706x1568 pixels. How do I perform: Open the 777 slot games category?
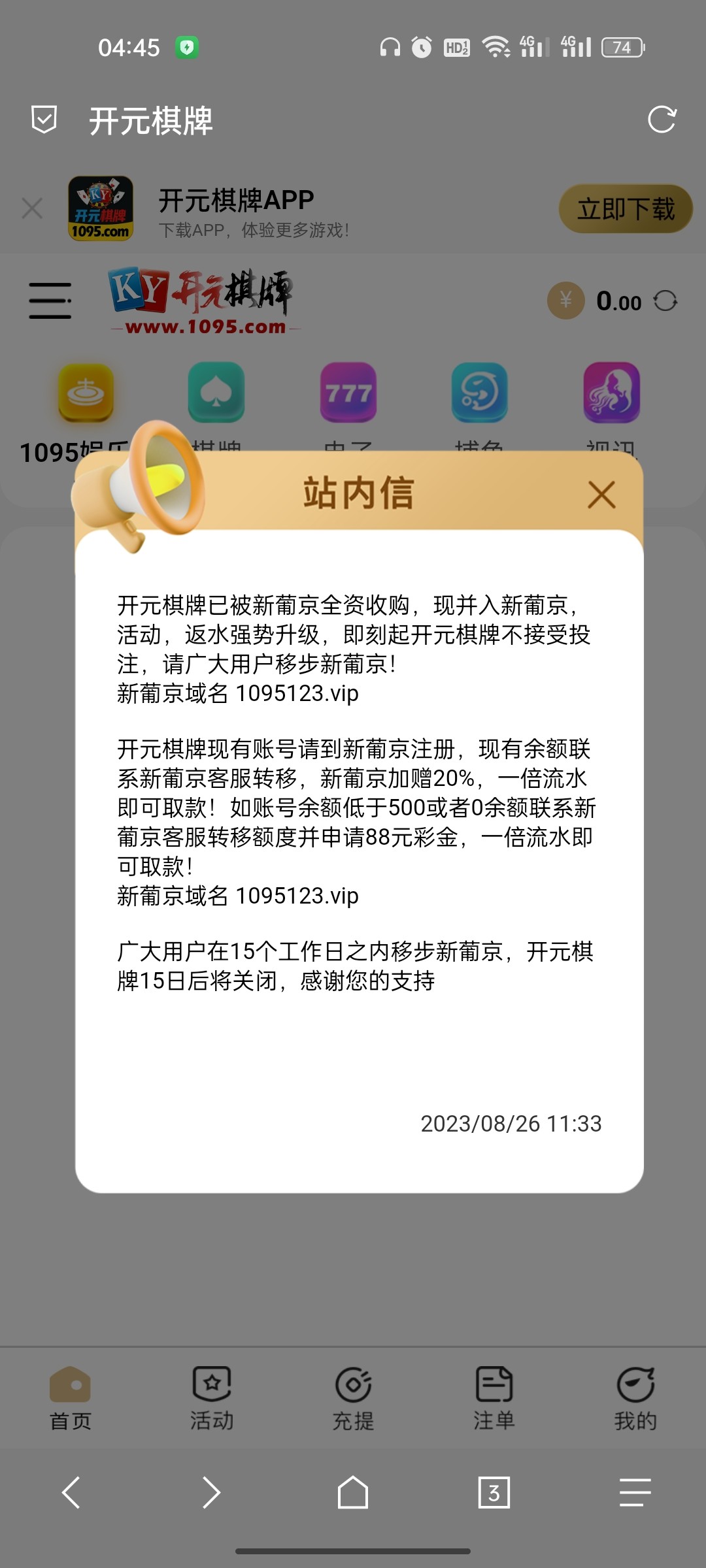(x=348, y=393)
